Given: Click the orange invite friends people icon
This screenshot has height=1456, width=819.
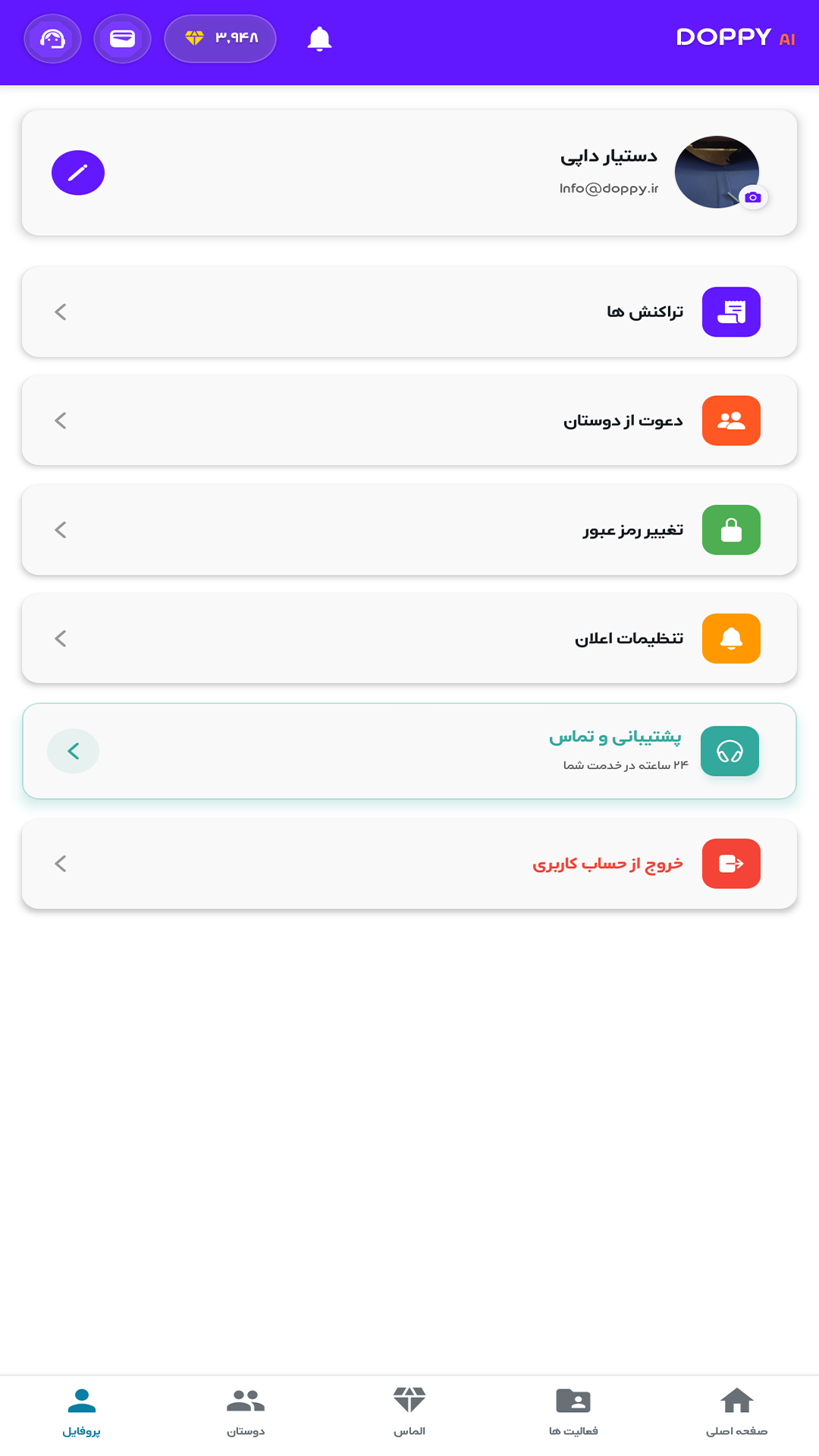Looking at the screenshot, I should 730,420.
